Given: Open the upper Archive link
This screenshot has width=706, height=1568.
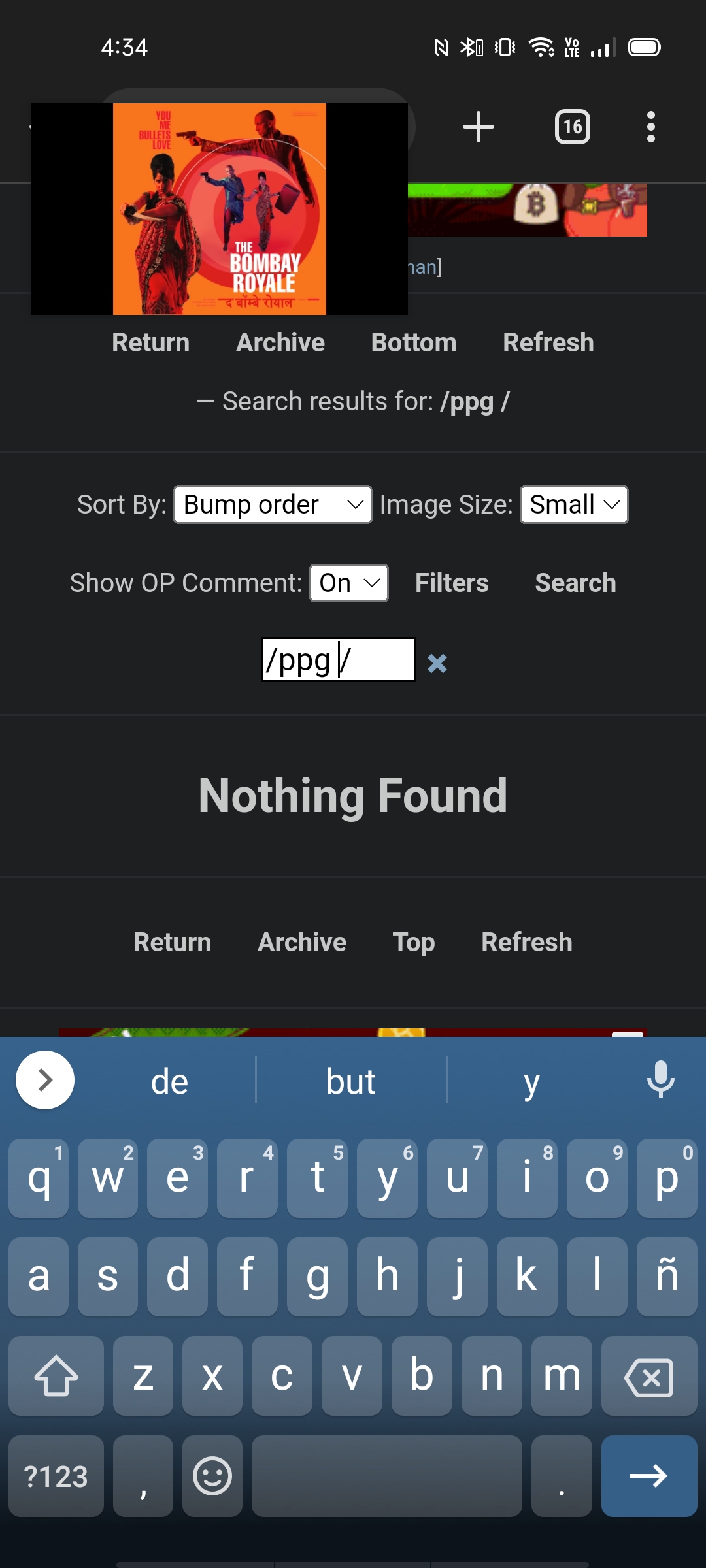Looking at the screenshot, I should 280,342.
